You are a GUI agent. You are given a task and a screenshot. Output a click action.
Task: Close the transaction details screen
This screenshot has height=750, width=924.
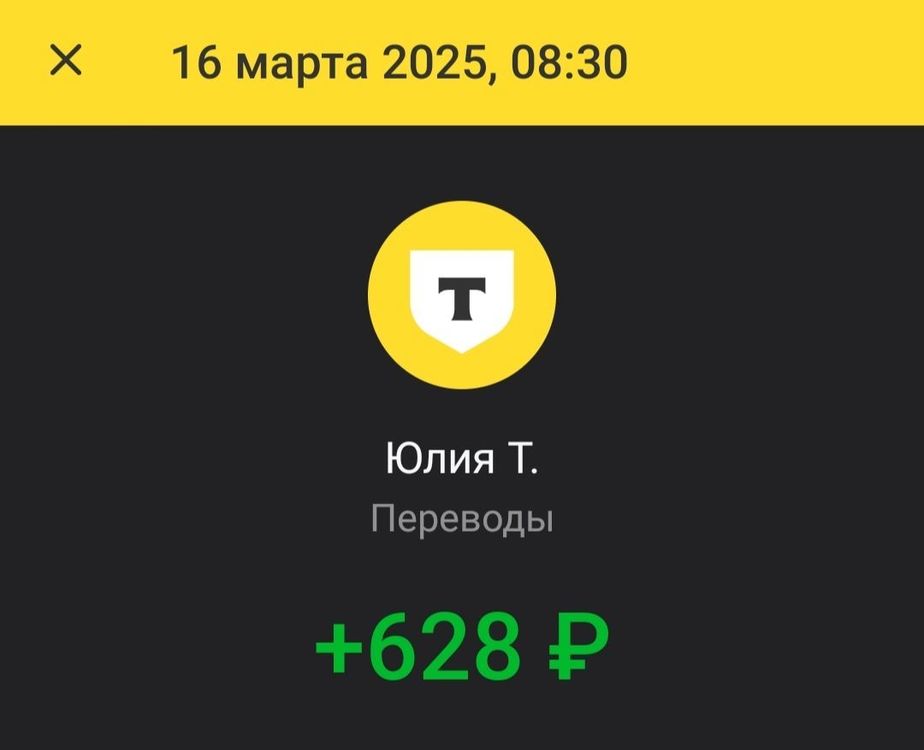[66, 62]
